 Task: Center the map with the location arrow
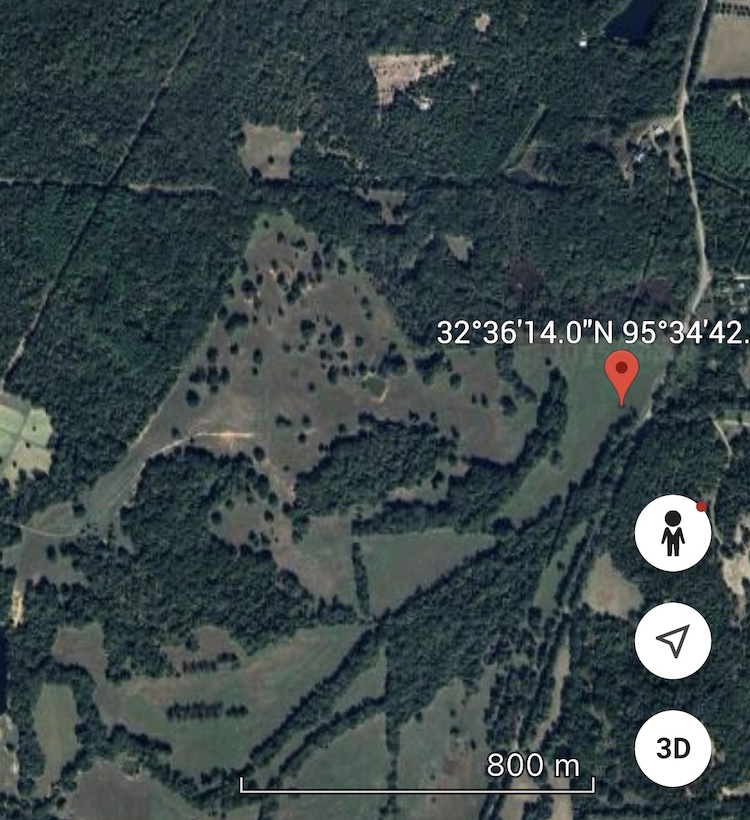pos(673,641)
